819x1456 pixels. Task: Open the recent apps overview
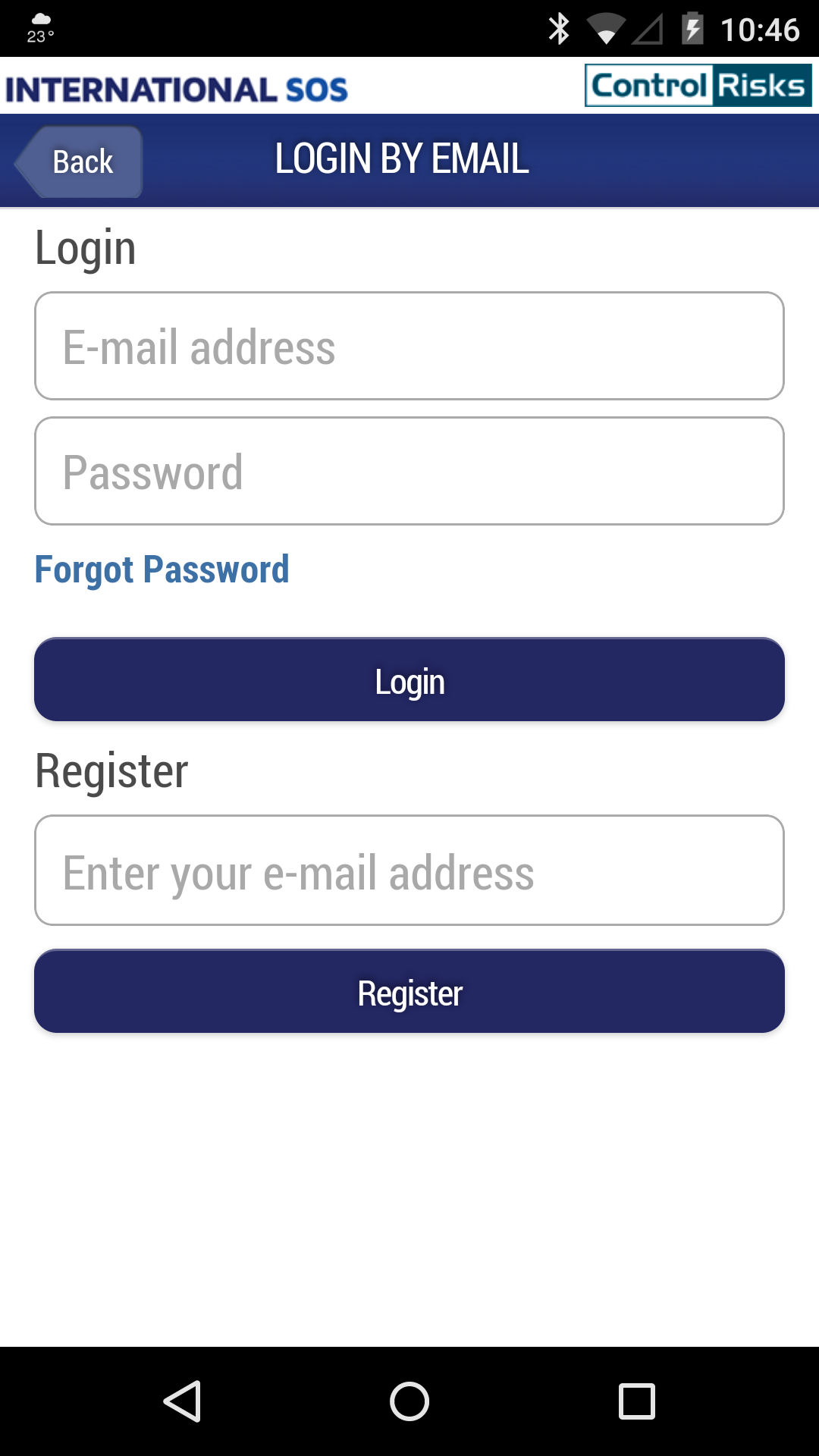(x=636, y=1401)
